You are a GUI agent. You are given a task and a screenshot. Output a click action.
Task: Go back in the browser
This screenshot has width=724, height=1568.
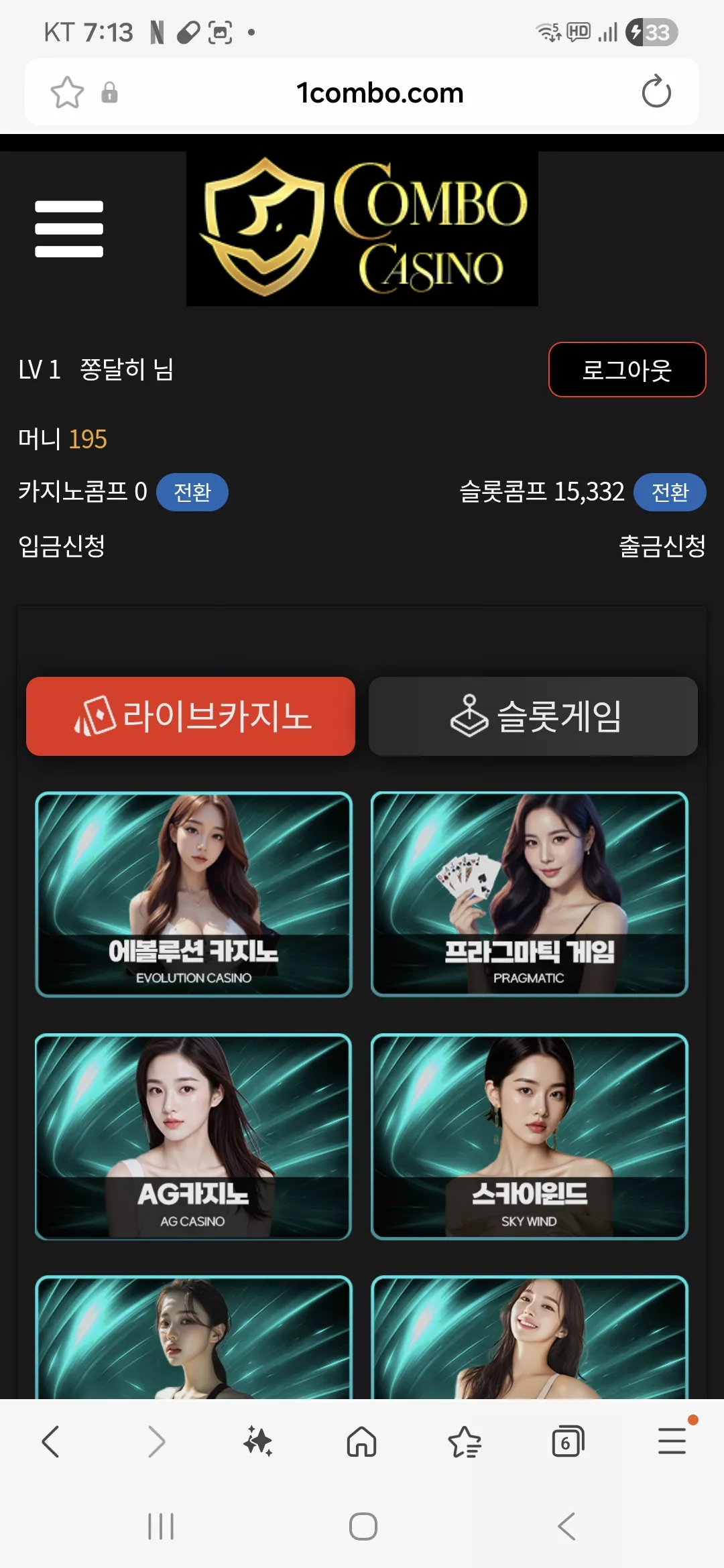51,1441
